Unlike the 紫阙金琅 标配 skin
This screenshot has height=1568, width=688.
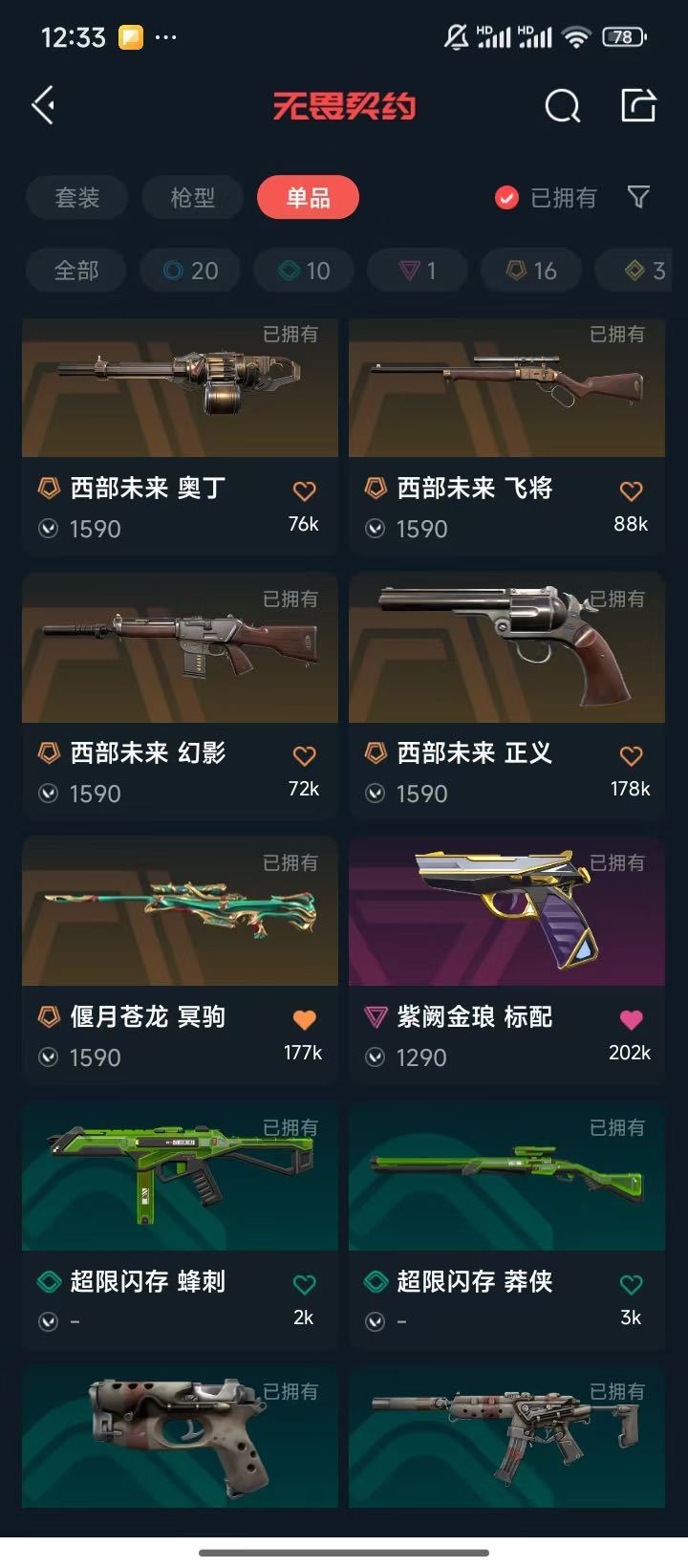631,1020
